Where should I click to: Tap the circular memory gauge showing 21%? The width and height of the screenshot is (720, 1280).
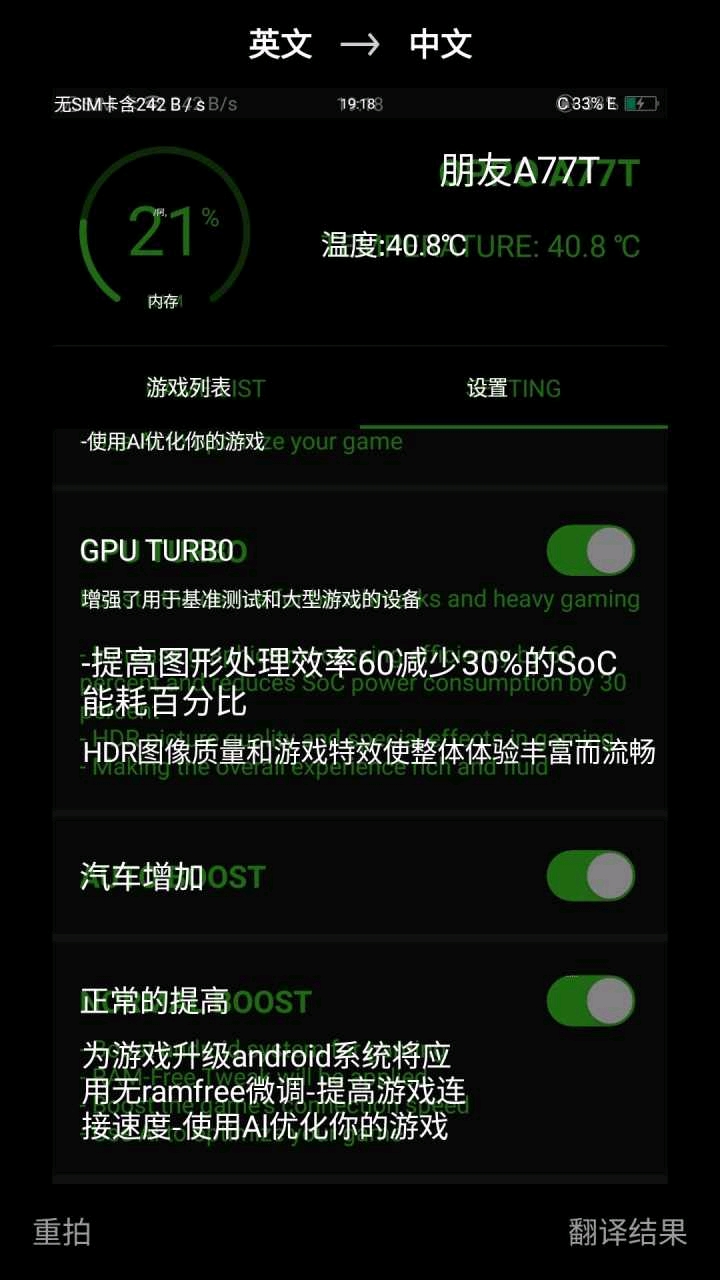tap(163, 230)
